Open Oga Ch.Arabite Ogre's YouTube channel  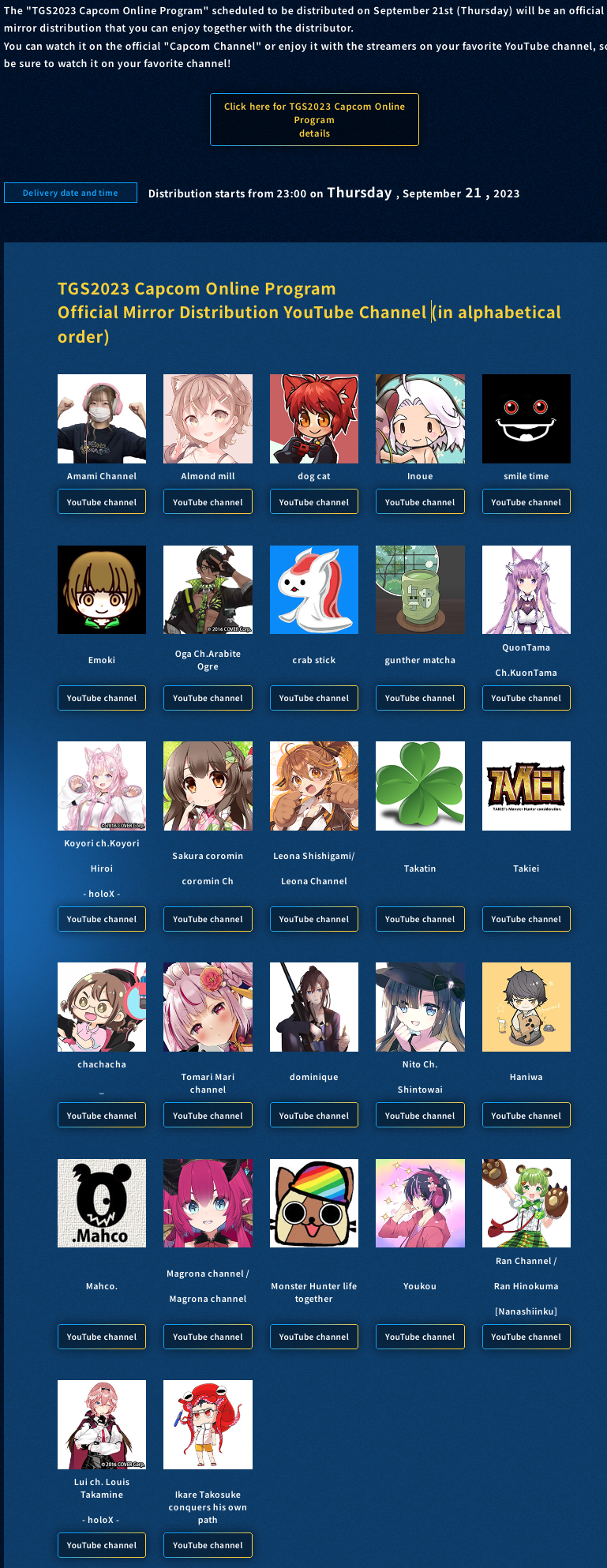[x=208, y=698]
